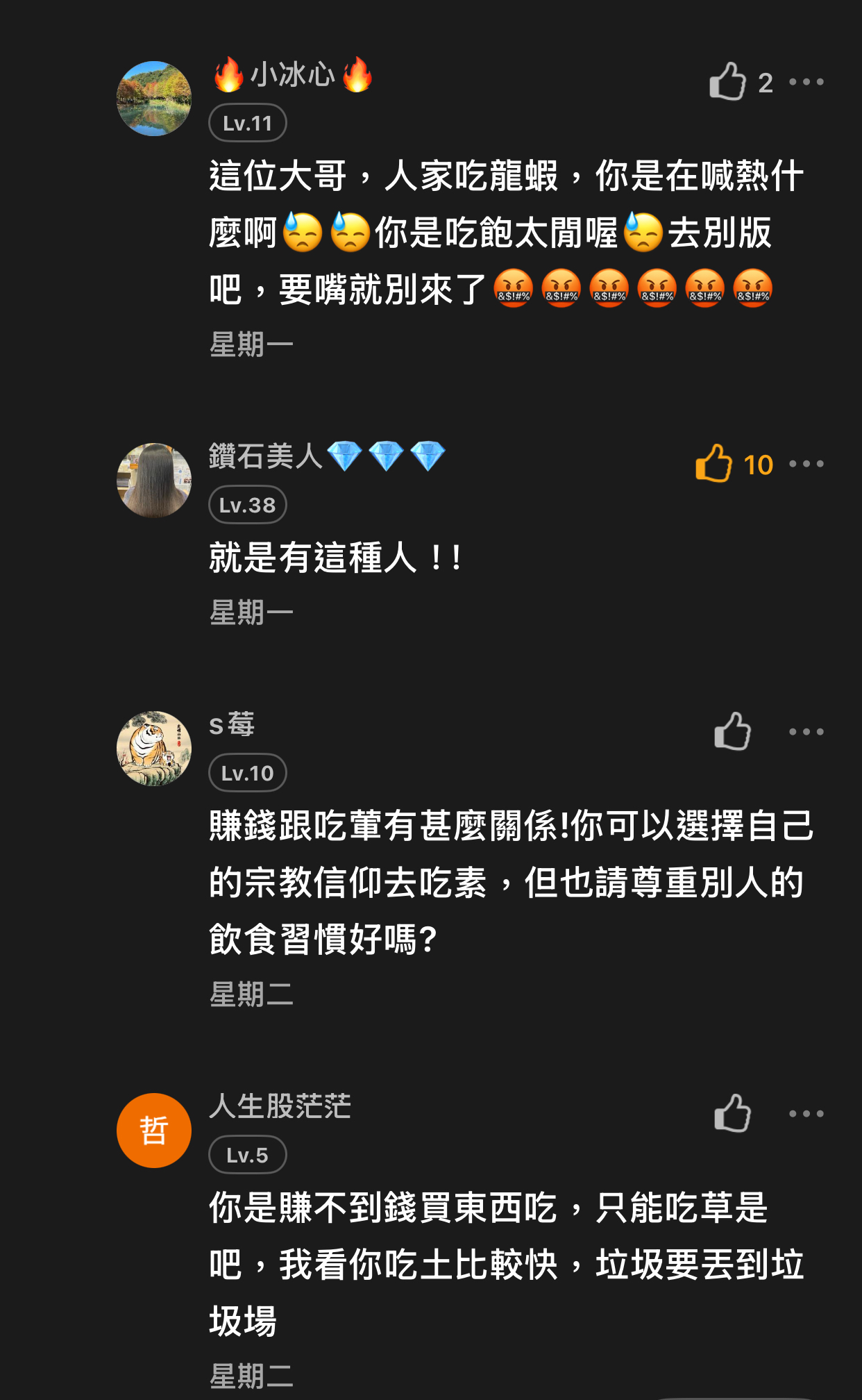The height and width of the screenshot is (1400, 862).
Task: Open more options on 人生股茫茫's comment
Action: [x=806, y=1113]
